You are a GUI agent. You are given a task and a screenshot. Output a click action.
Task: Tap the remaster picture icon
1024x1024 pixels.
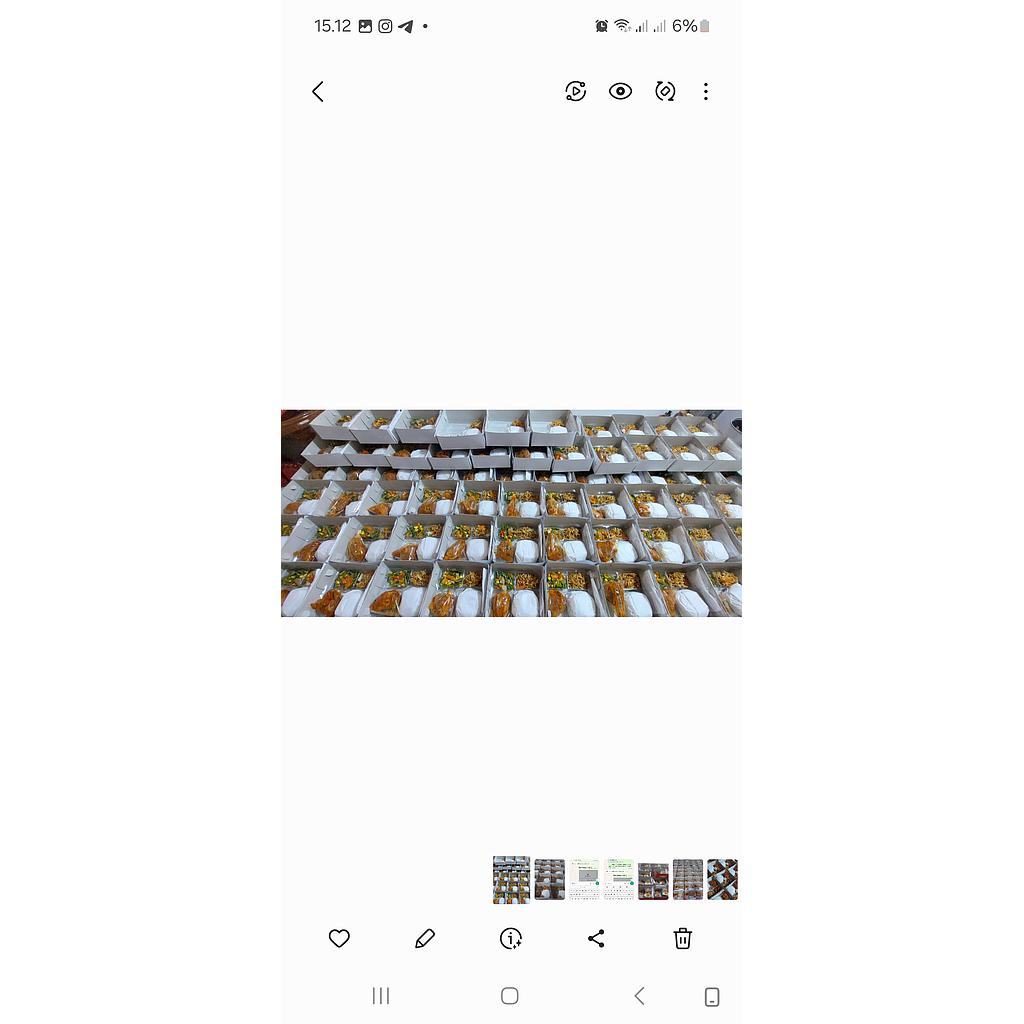click(x=665, y=92)
